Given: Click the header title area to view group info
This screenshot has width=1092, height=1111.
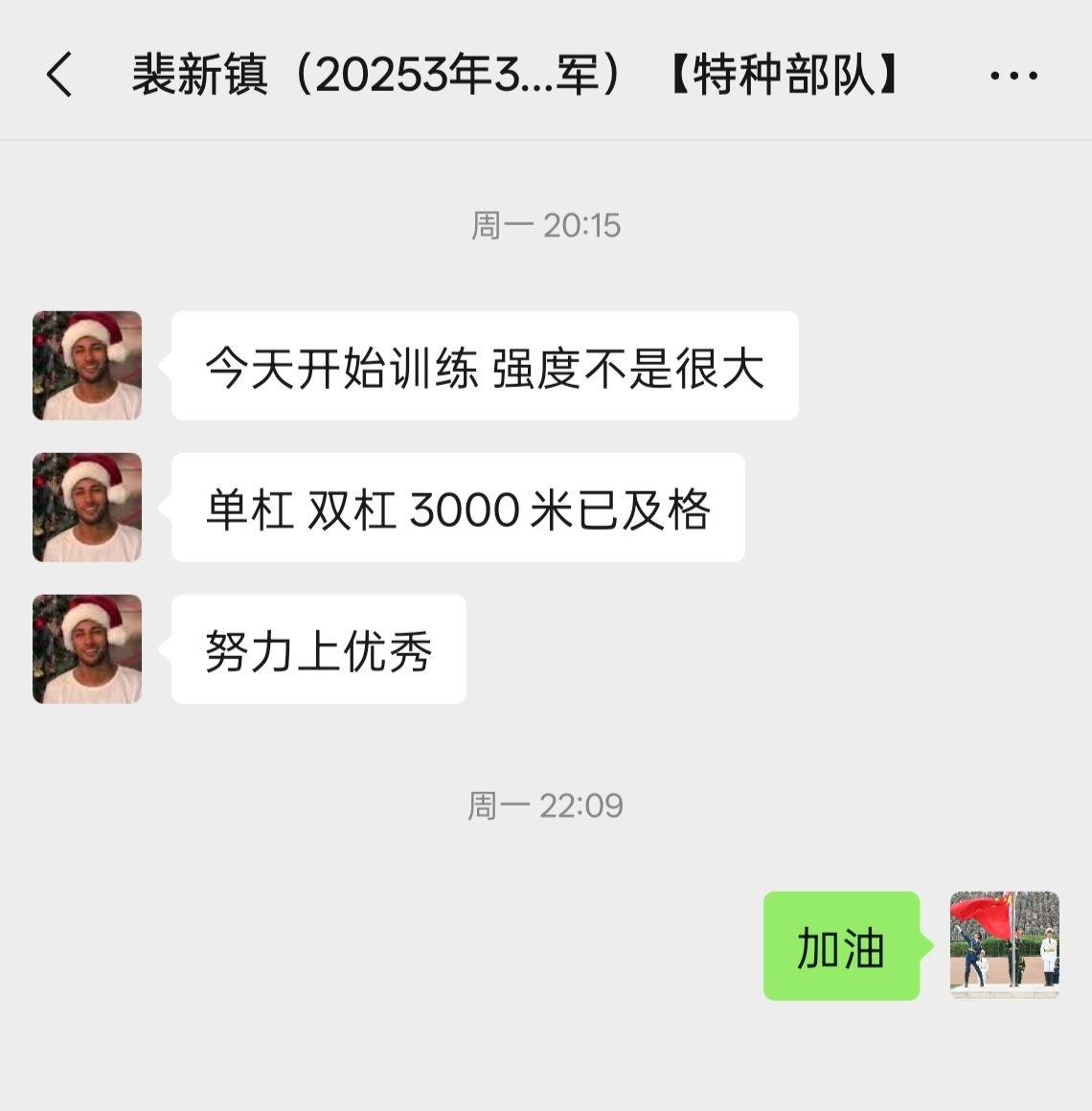Looking at the screenshot, I should [x=517, y=77].
